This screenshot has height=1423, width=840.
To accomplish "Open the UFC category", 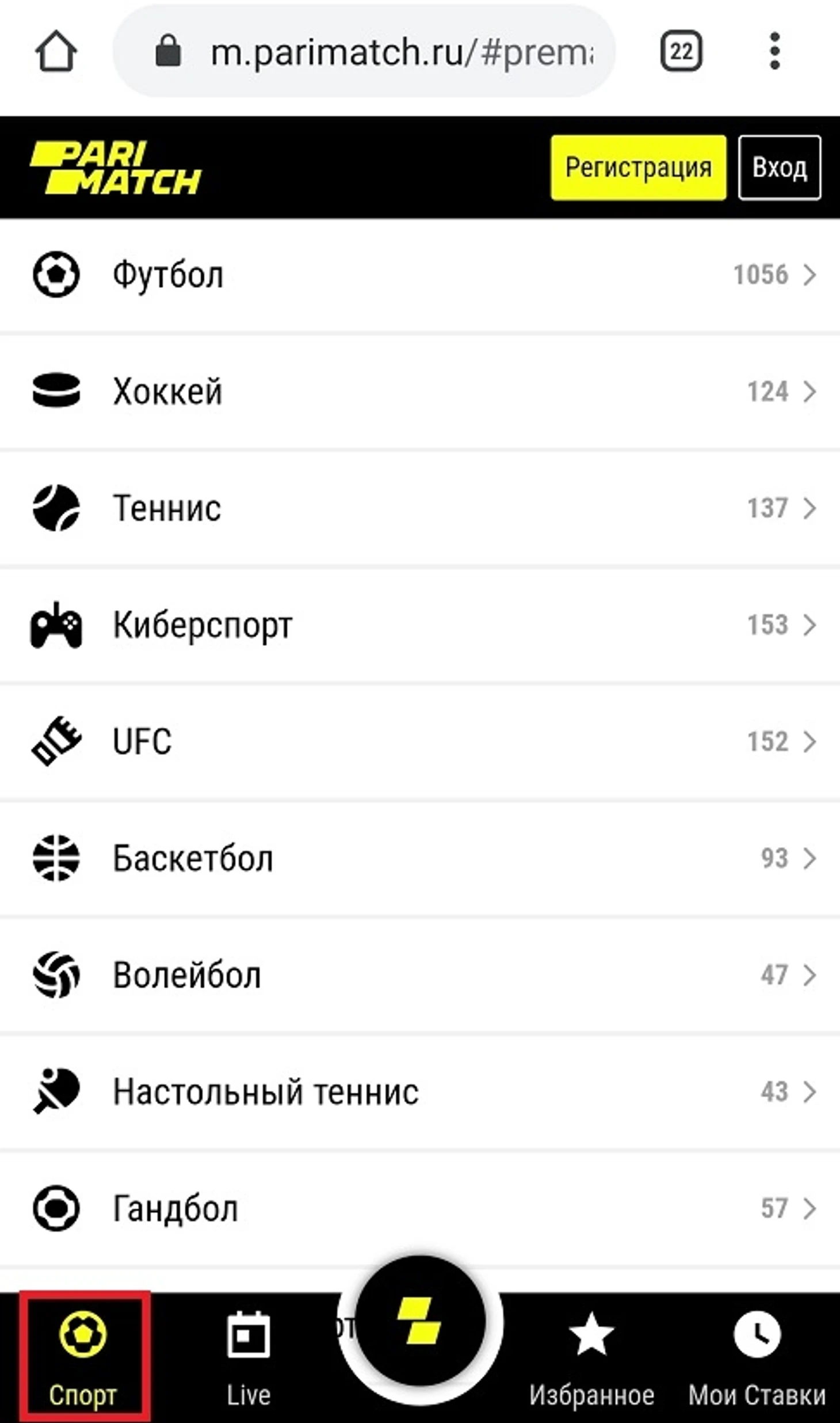I will point(420,742).
